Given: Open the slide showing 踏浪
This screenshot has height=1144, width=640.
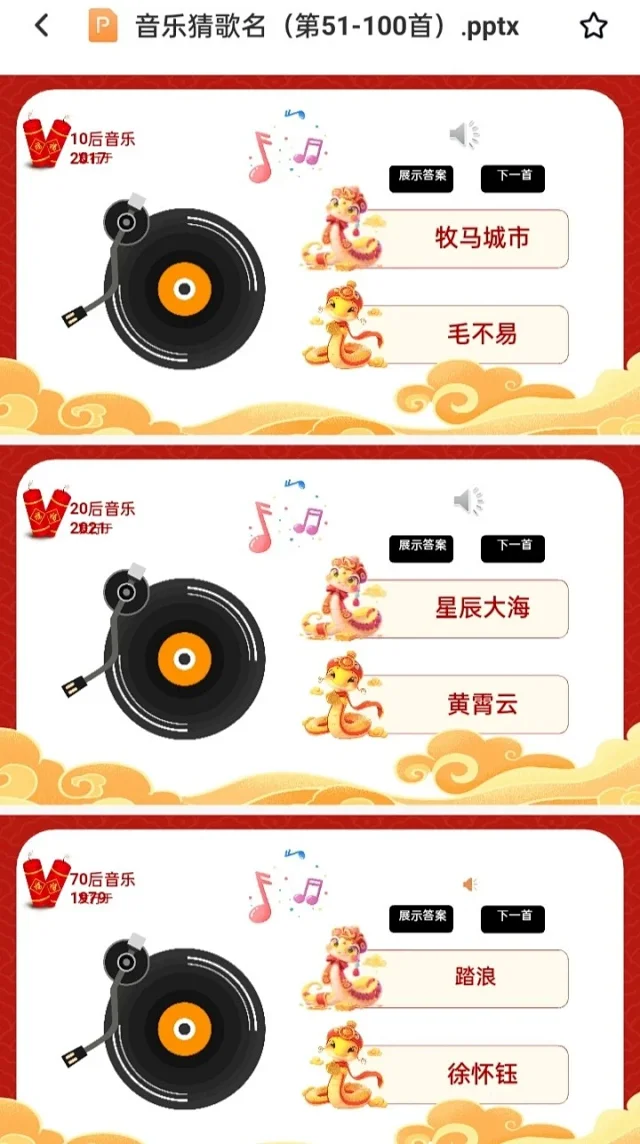Looking at the screenshot, I should pyautogui.click(x=320, y=980).
